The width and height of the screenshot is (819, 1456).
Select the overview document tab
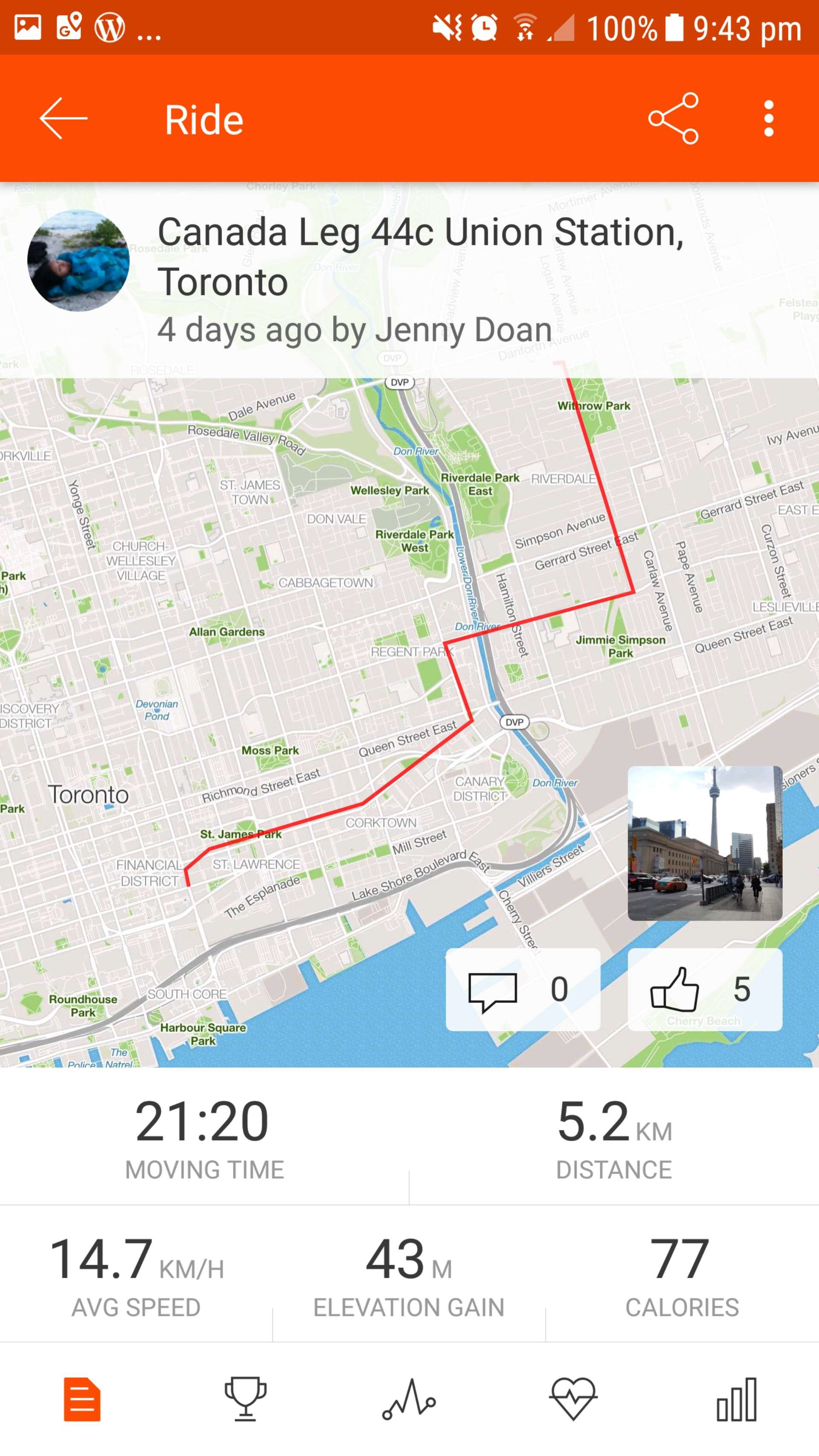[x=82, y=1399]
